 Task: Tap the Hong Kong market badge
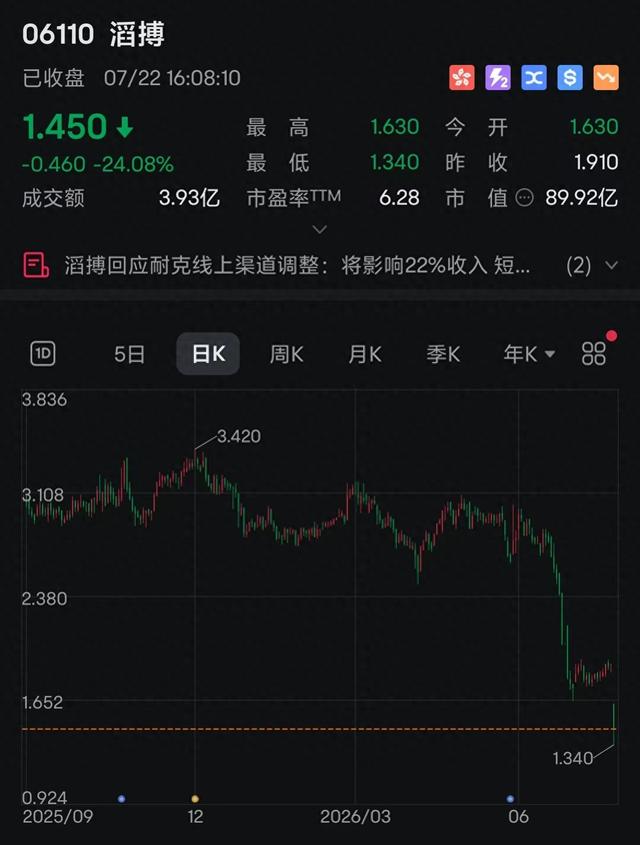[x=462, y=78]
